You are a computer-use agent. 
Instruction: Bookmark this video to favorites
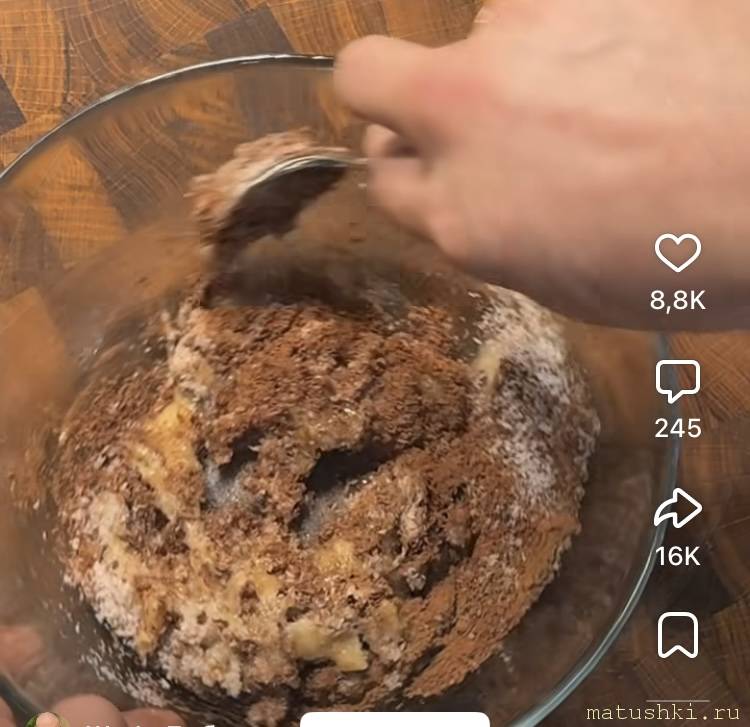pyautogui.click(x=678, y=635)
